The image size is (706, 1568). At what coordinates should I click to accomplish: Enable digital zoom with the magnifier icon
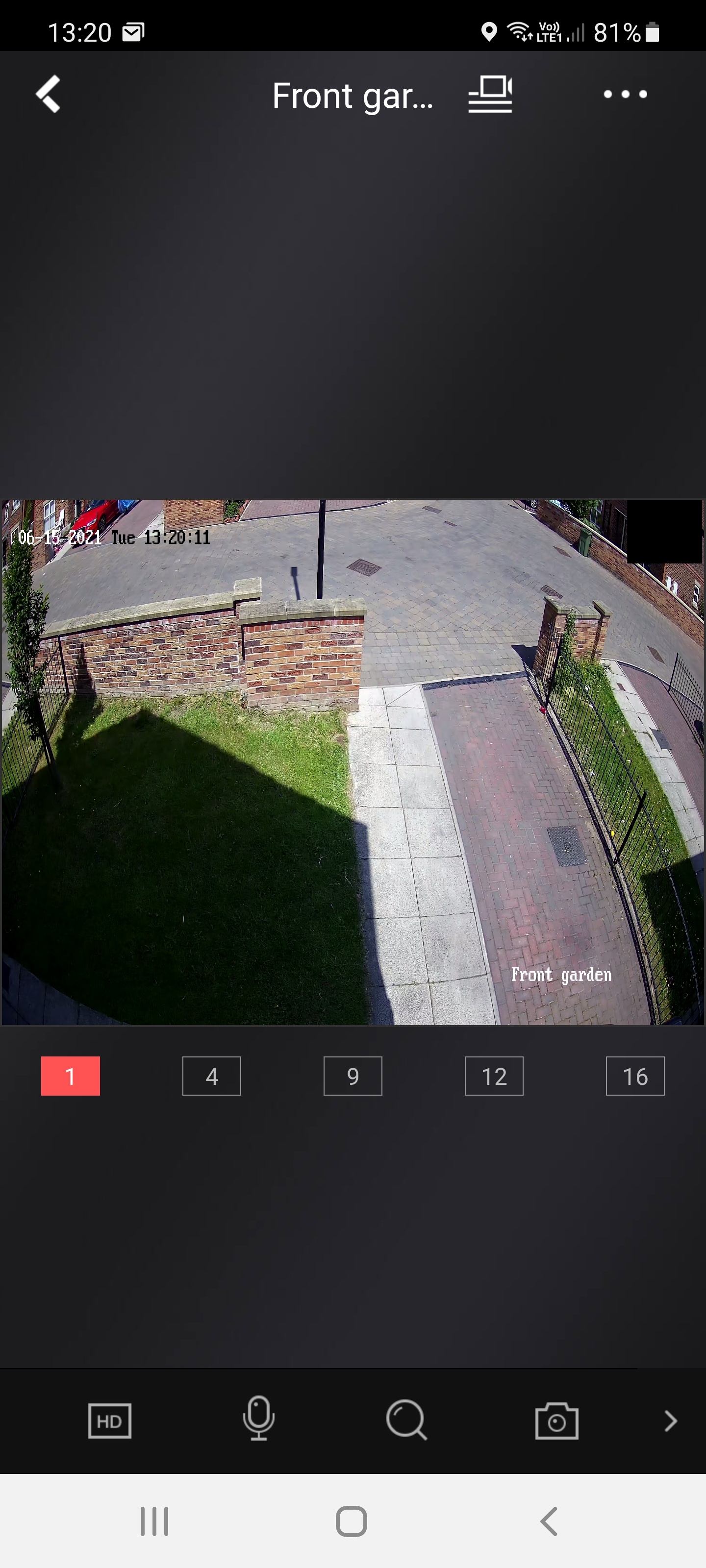pyautogui.click(x=406, y=1420)
